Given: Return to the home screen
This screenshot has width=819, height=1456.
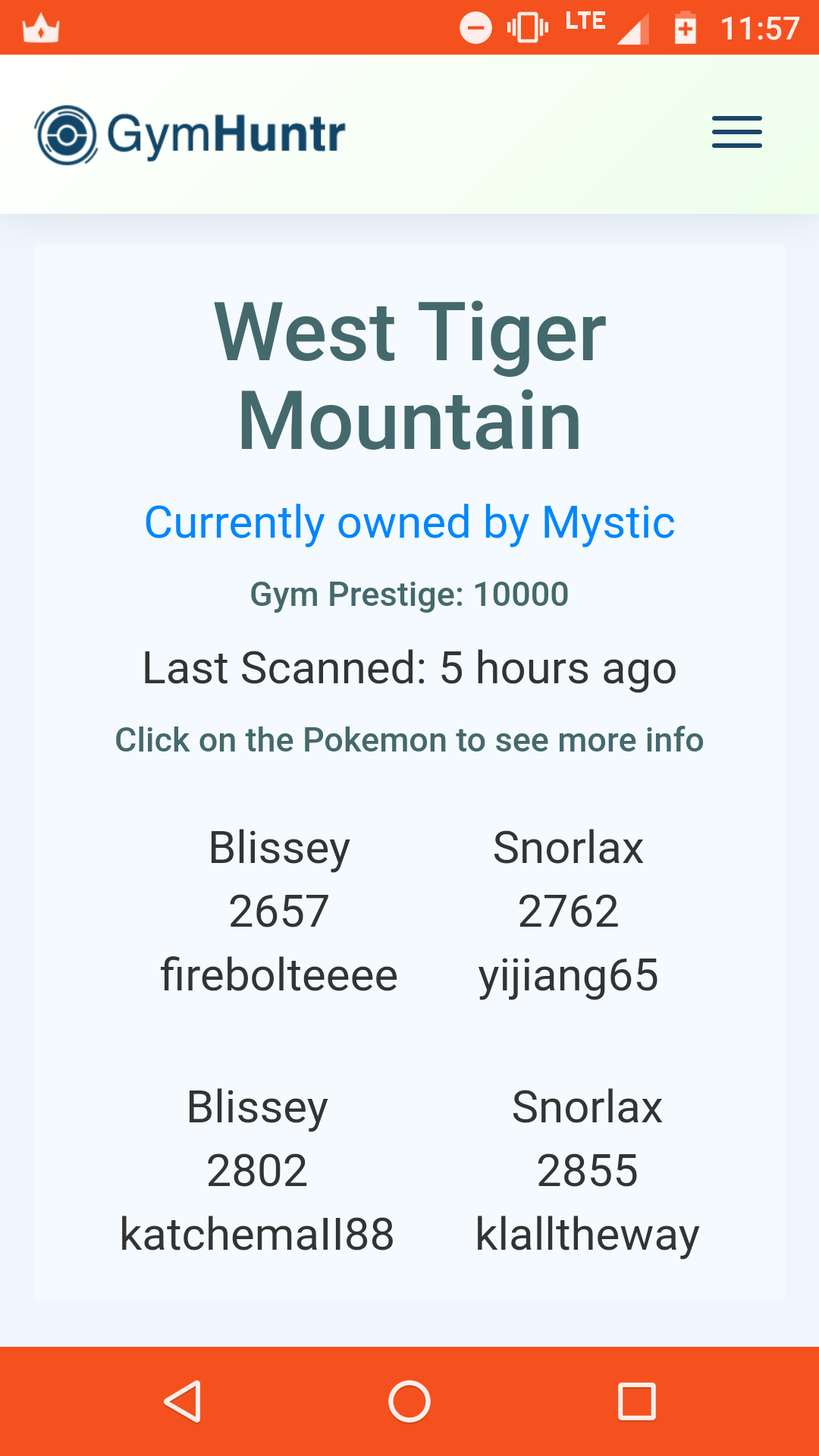Looking at the screenshot, I should pos(409,1401).
